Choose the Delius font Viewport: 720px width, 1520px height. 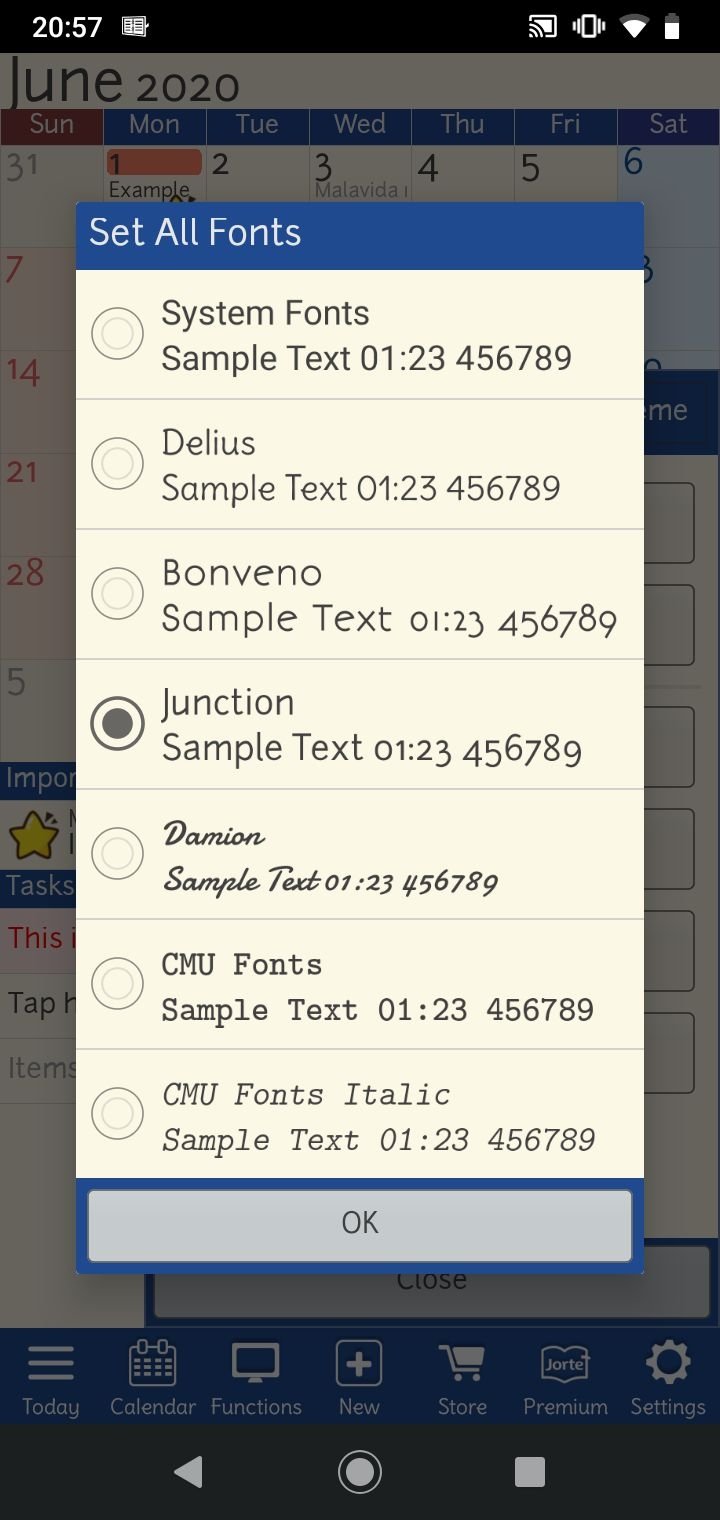pyautogui.click(x=360, y=464)
